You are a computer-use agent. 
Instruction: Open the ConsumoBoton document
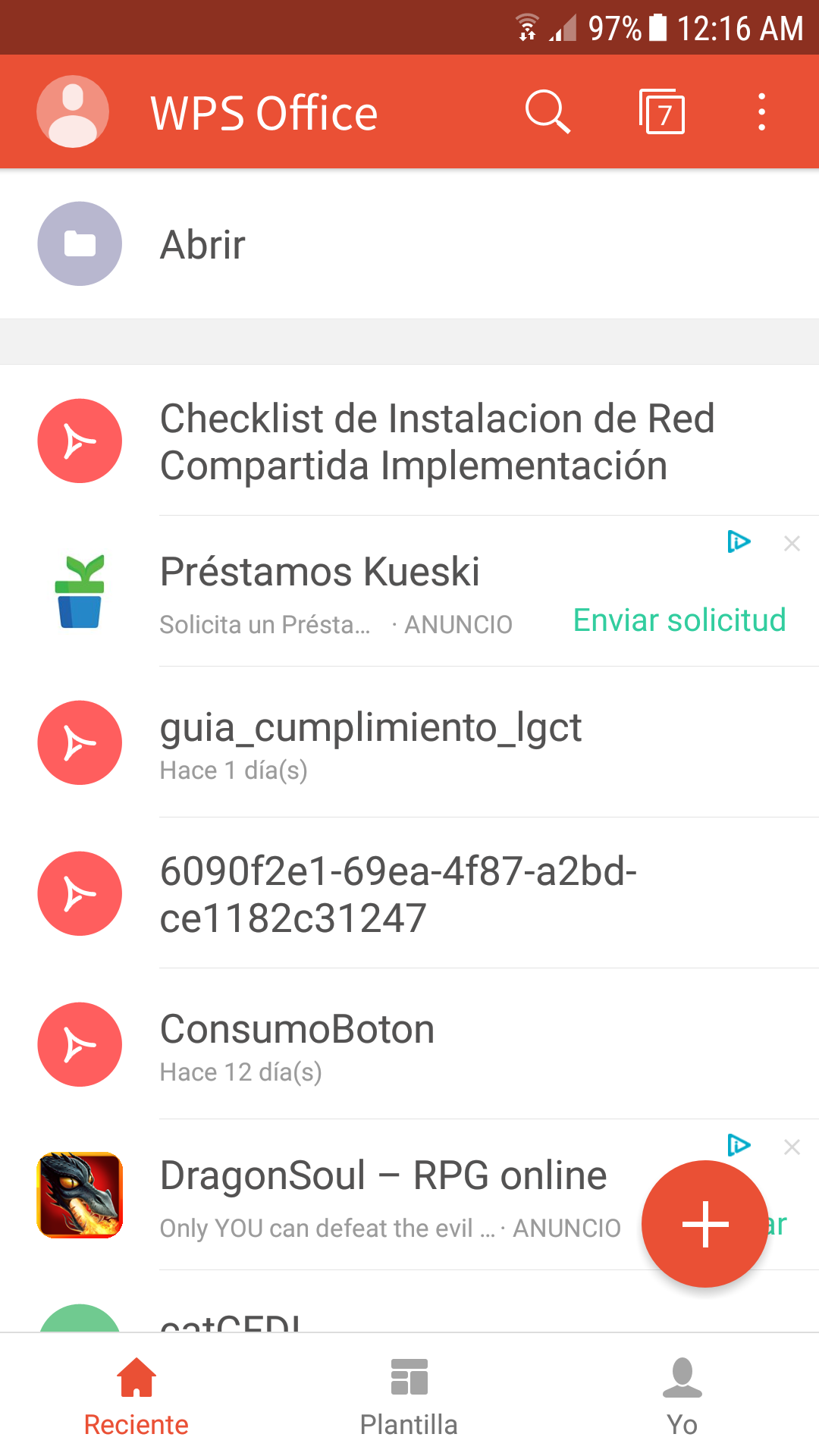pos(297,1045)
